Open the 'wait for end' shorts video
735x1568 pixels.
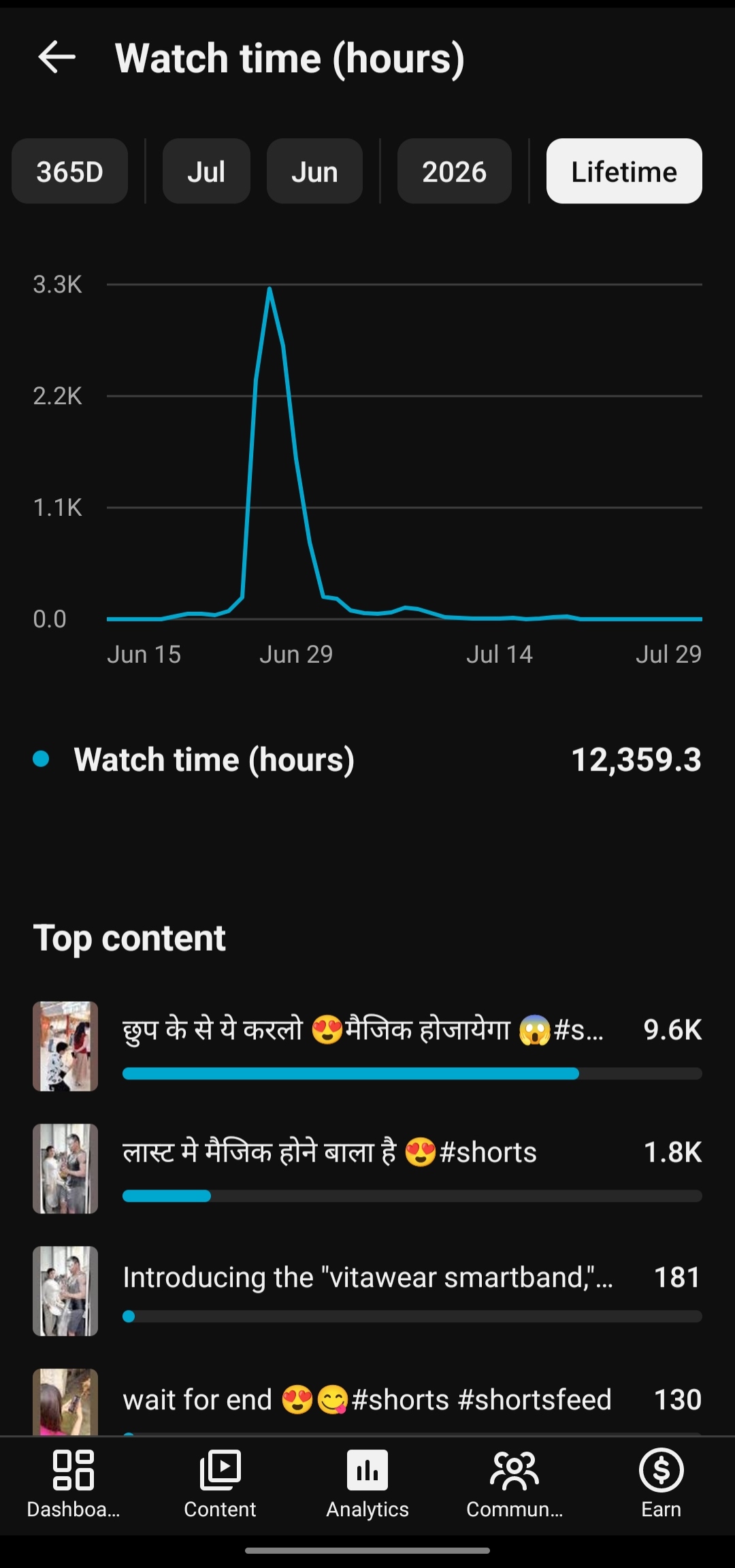pos(367,1402)
